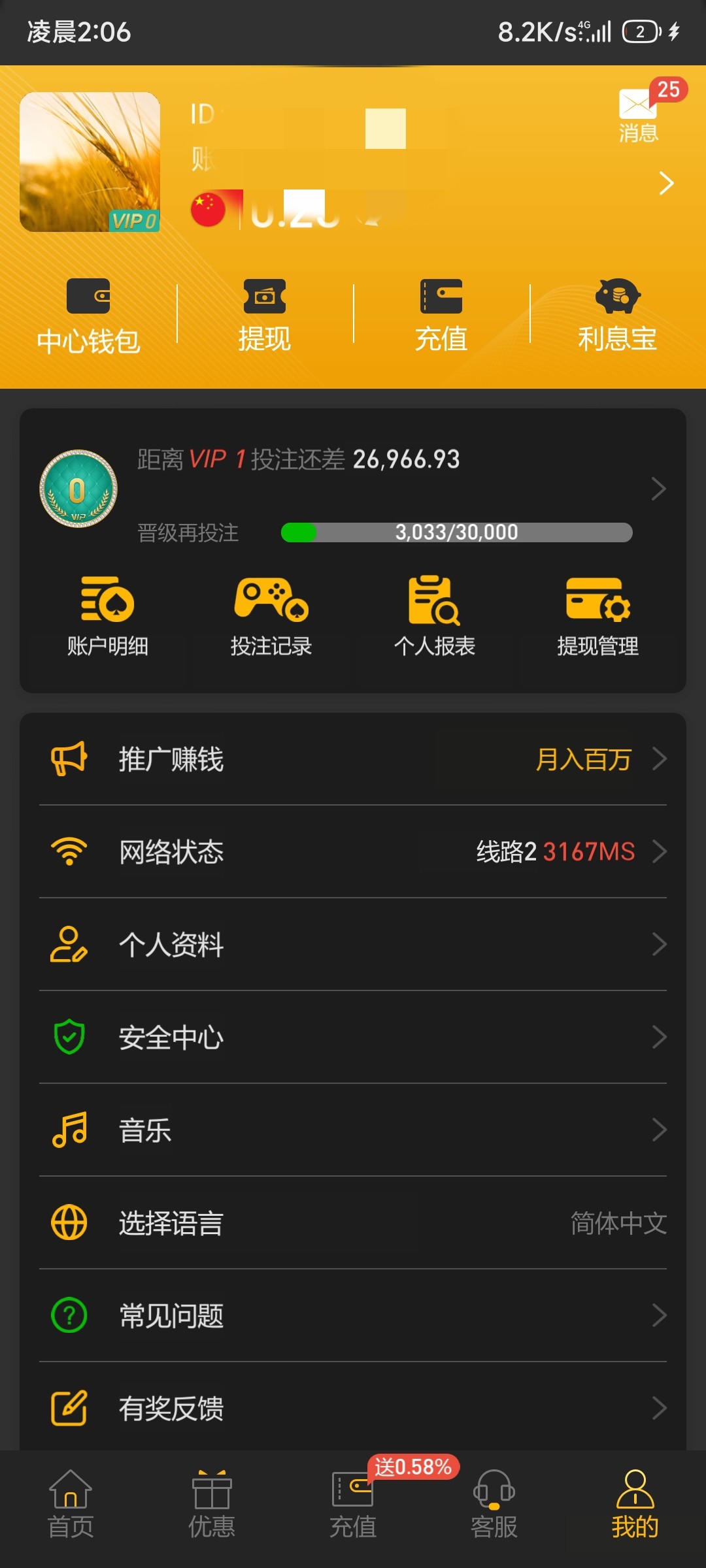Open 音乐 music settings
The image size is (706, 1568).
coord(353,1130)
